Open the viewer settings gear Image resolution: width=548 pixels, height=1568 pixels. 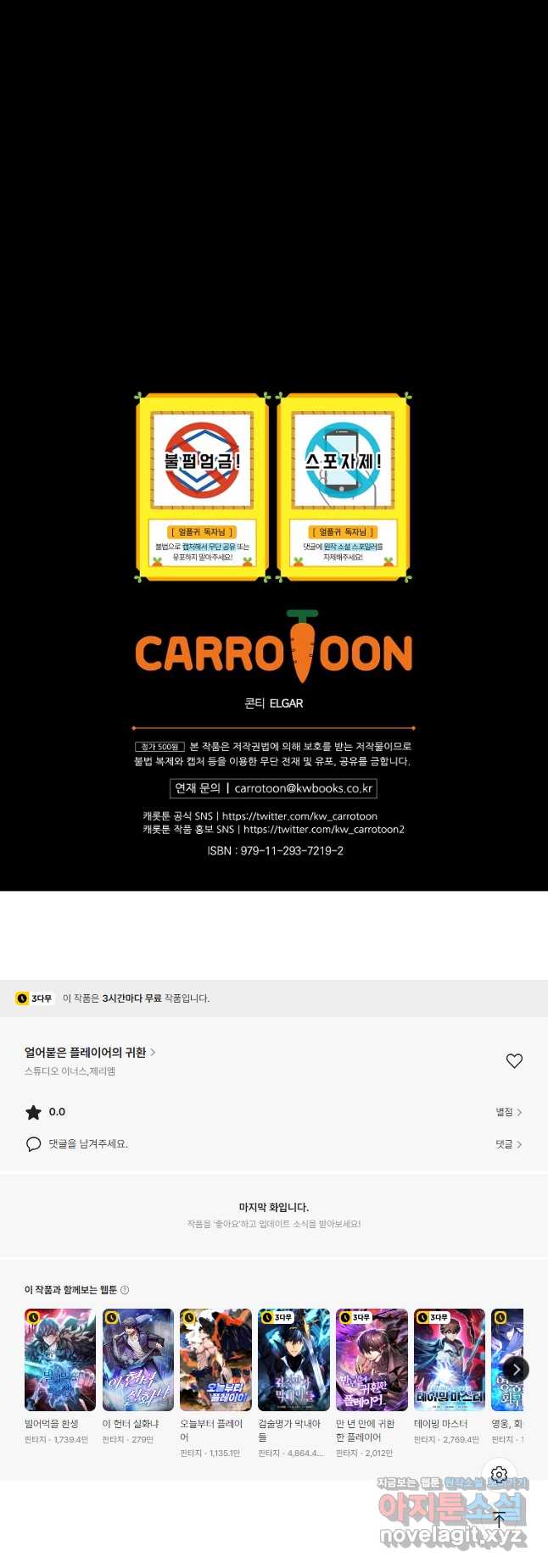point(499,1475)
